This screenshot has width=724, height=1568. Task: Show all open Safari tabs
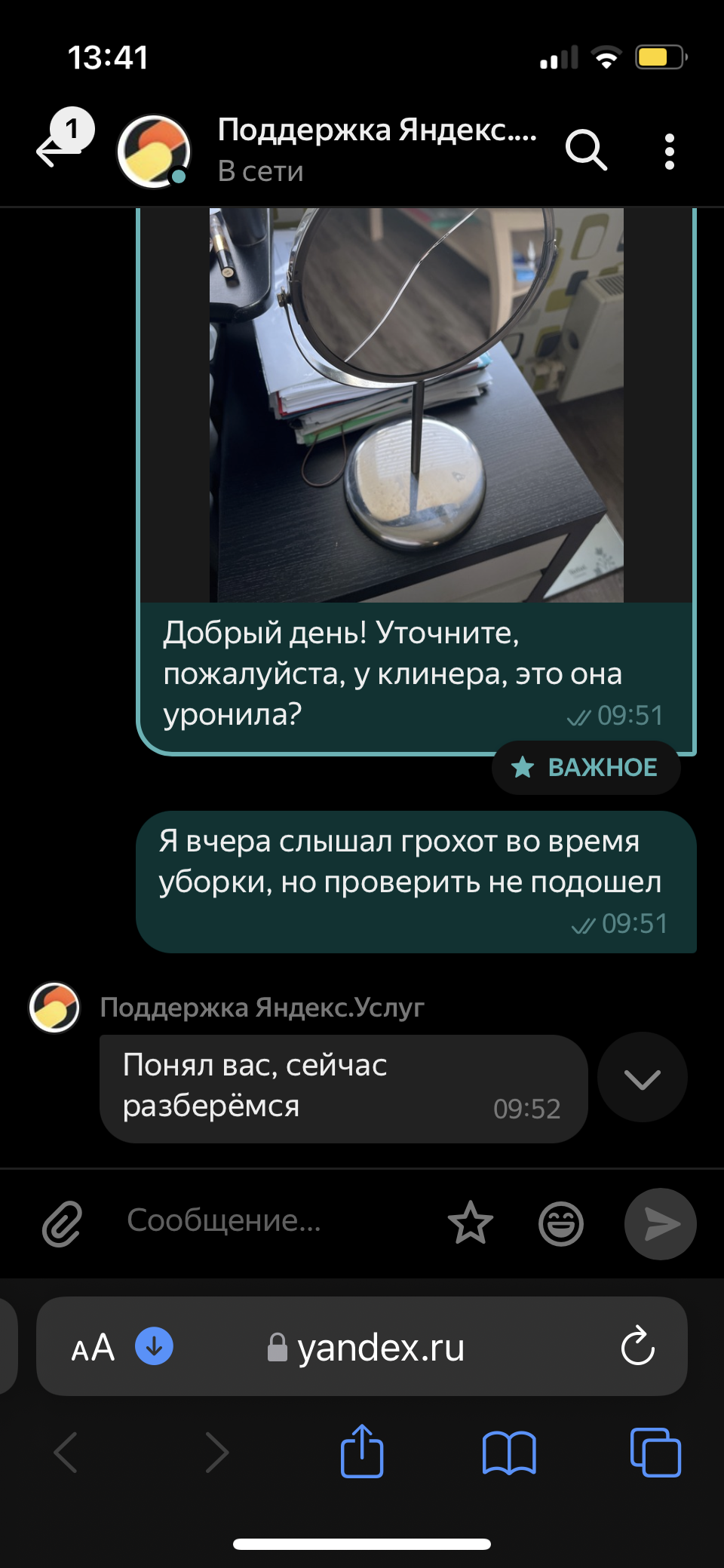pos(655,1452)
